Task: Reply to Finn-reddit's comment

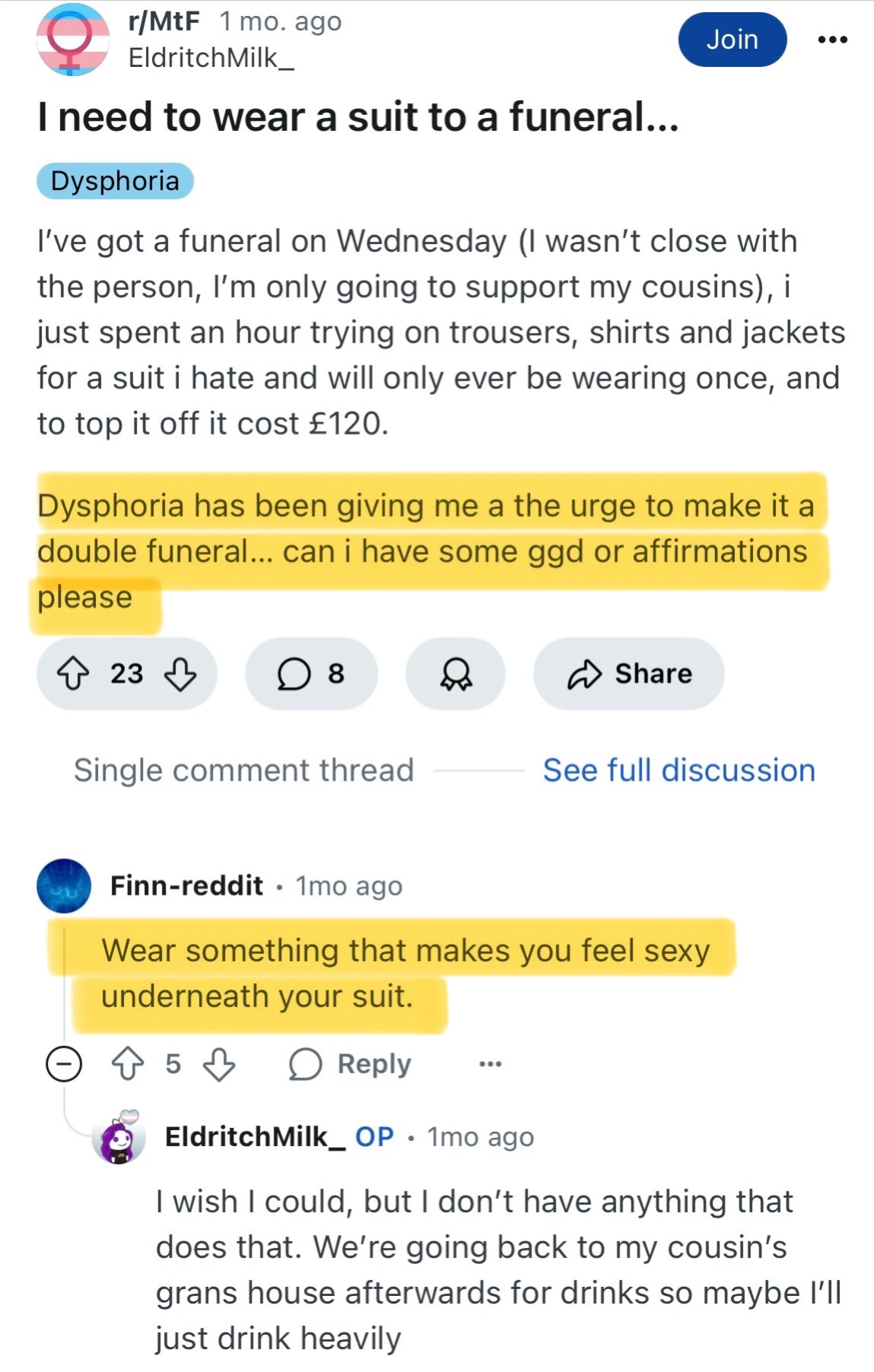Action: click(351, 1063)
